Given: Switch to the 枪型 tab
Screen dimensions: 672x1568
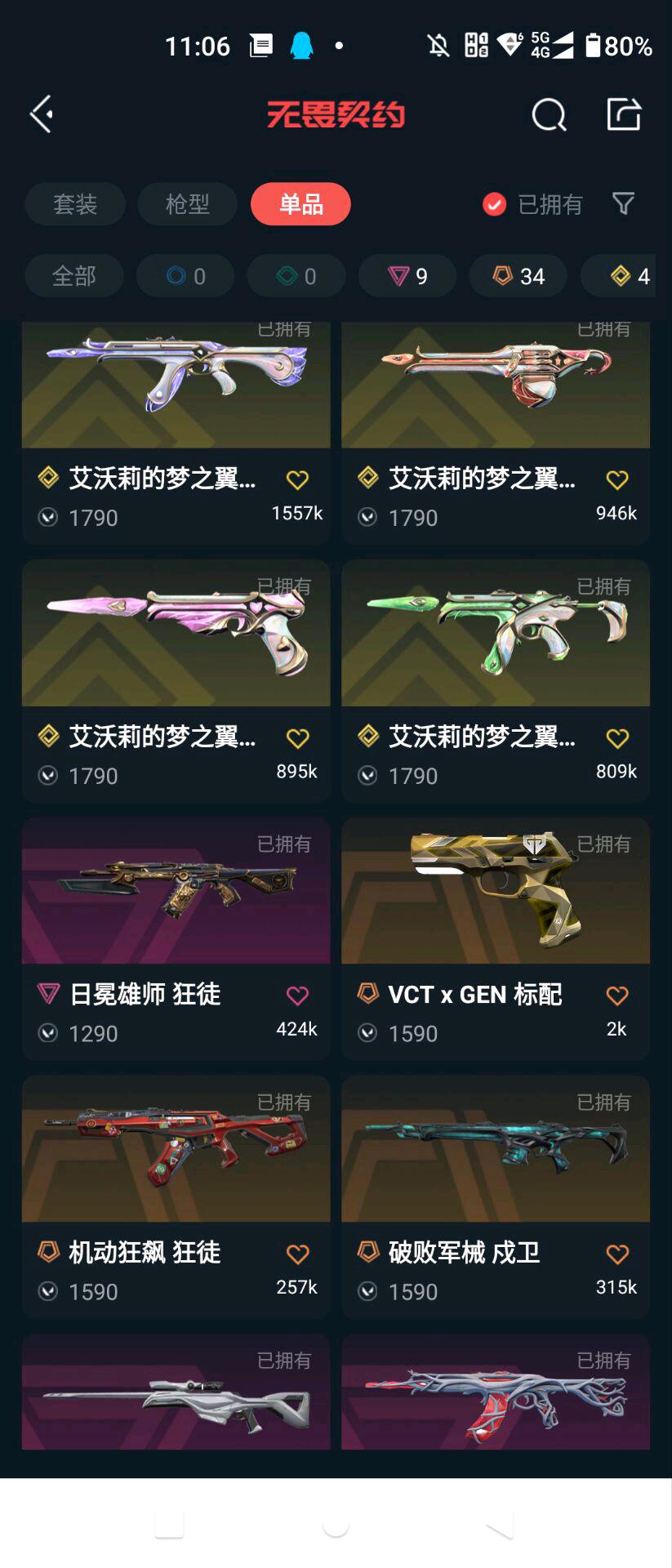Looking at the screenshot, I should pos(187,203).
